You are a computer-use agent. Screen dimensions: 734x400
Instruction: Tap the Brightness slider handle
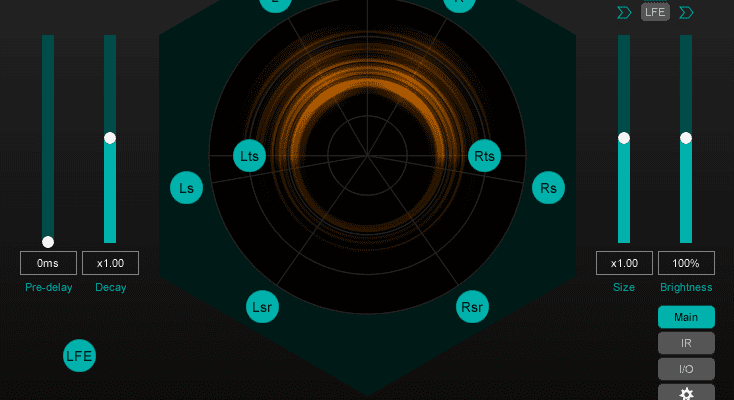[686, 138]
